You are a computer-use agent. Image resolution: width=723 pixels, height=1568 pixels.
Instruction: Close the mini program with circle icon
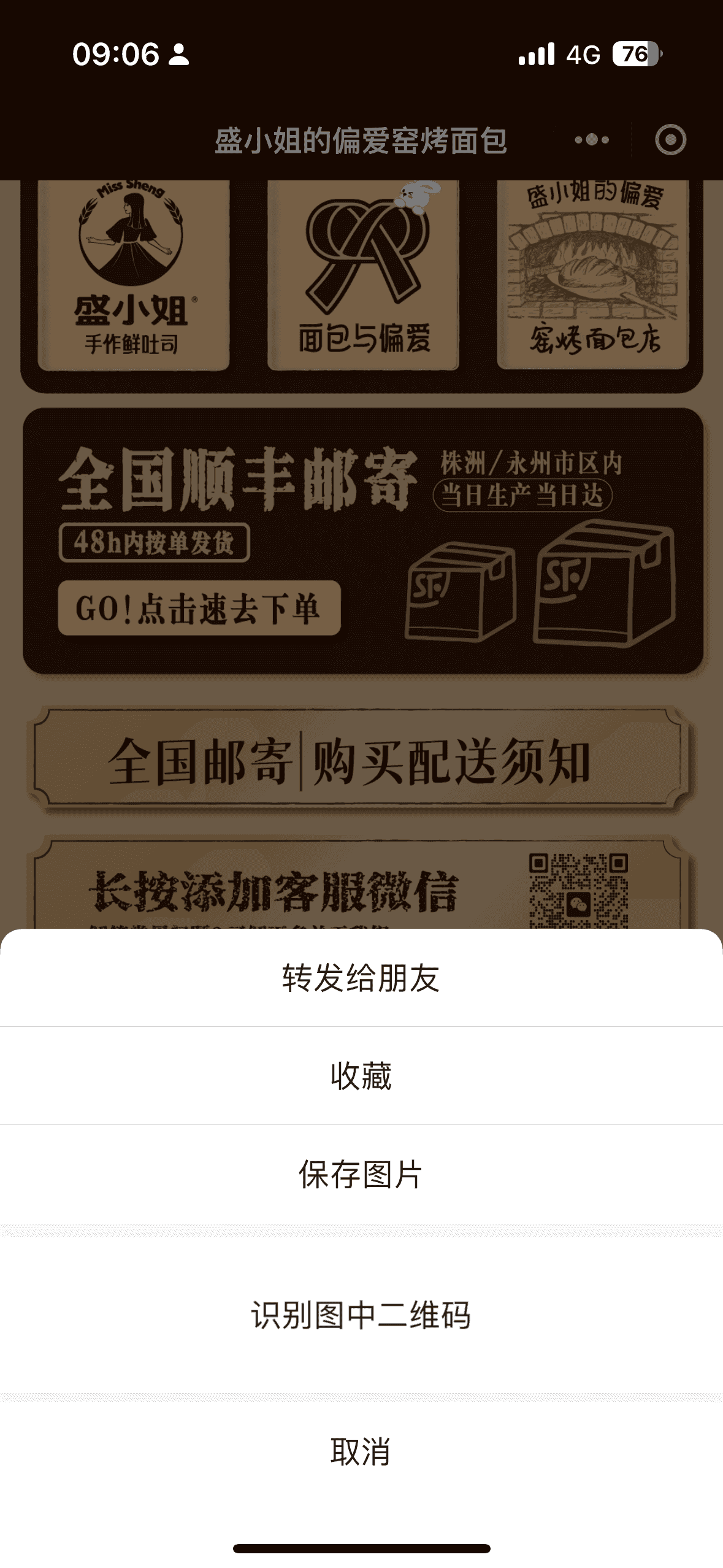pos(670,140)
